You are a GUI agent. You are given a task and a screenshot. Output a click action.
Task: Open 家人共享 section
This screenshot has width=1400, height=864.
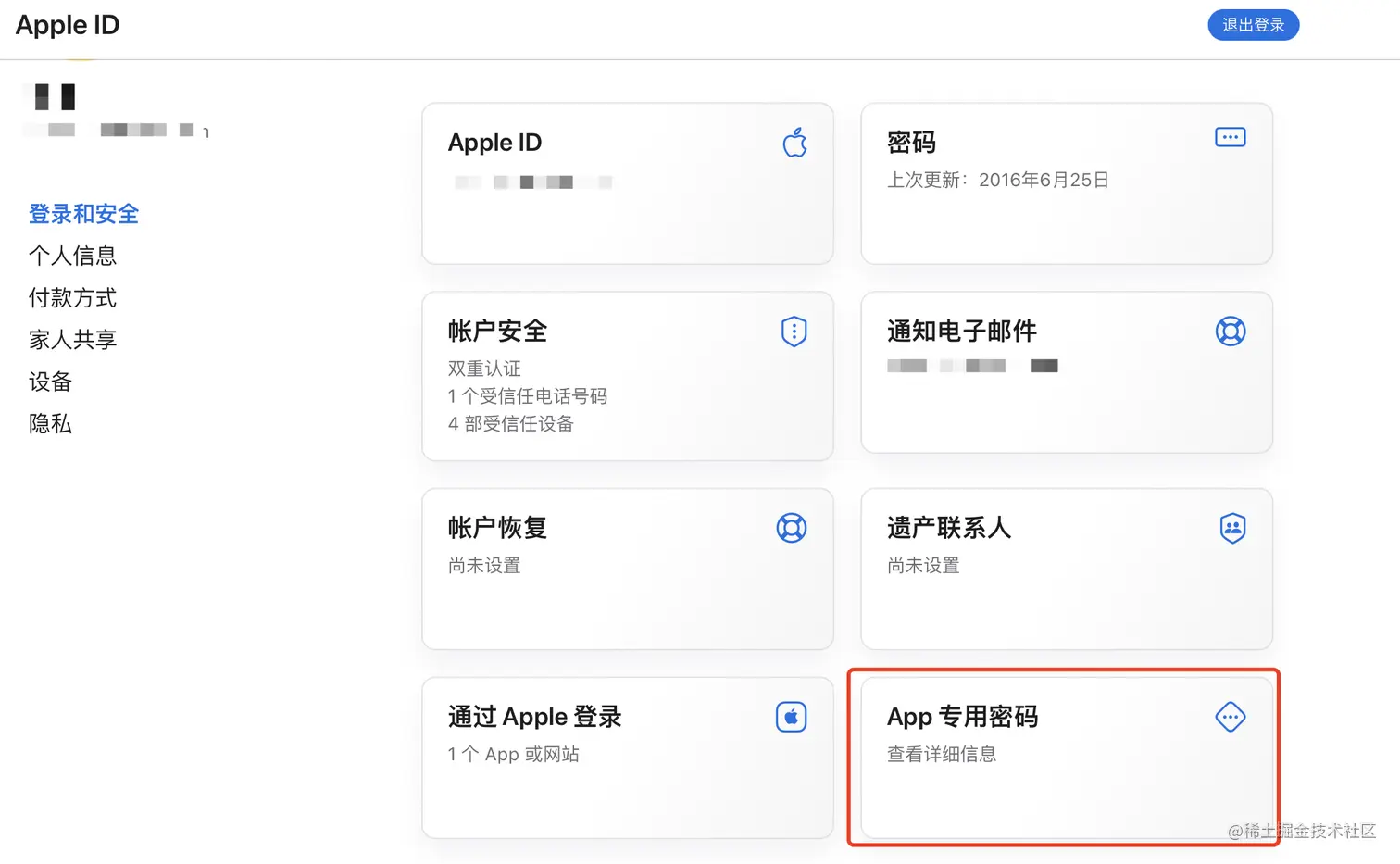[72, 340]
